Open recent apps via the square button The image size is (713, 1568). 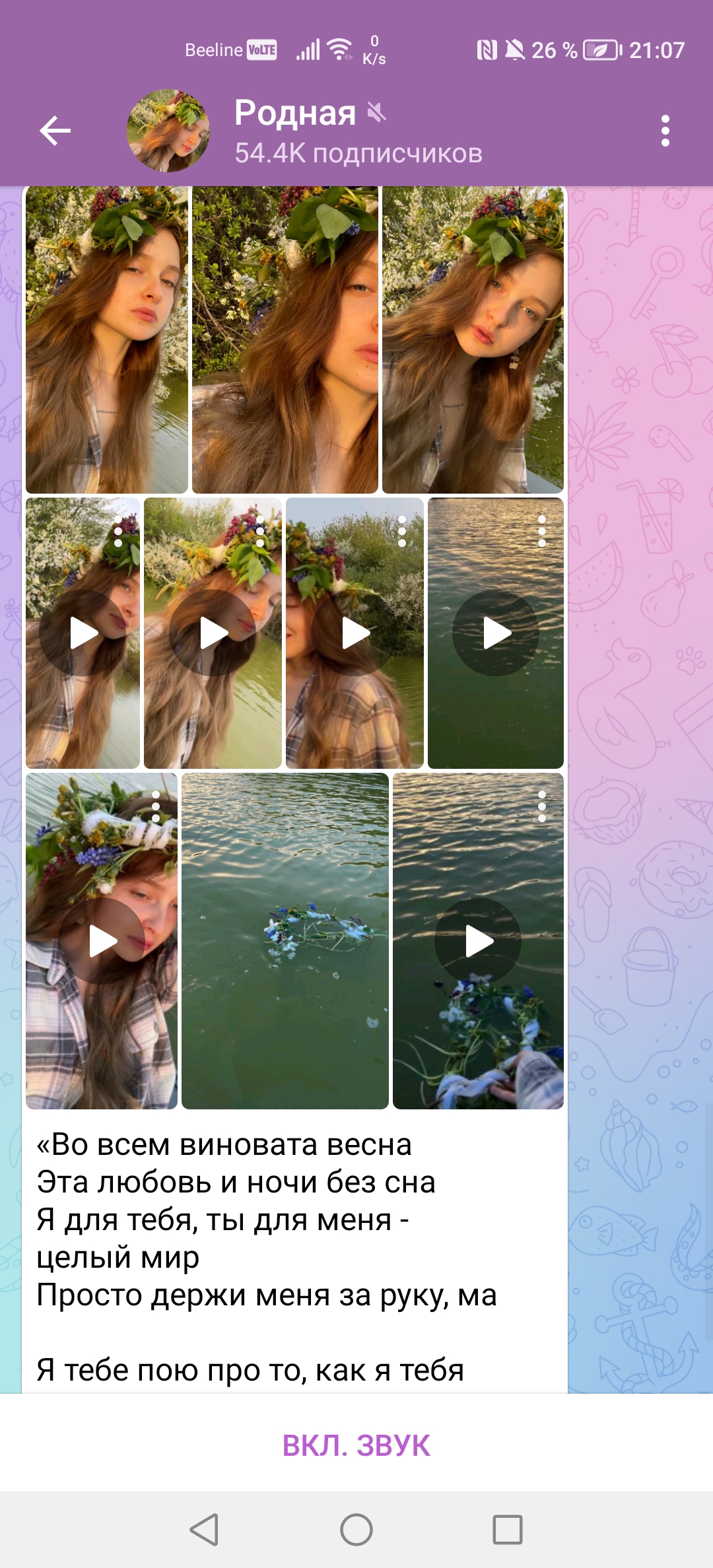(507, 1529)
